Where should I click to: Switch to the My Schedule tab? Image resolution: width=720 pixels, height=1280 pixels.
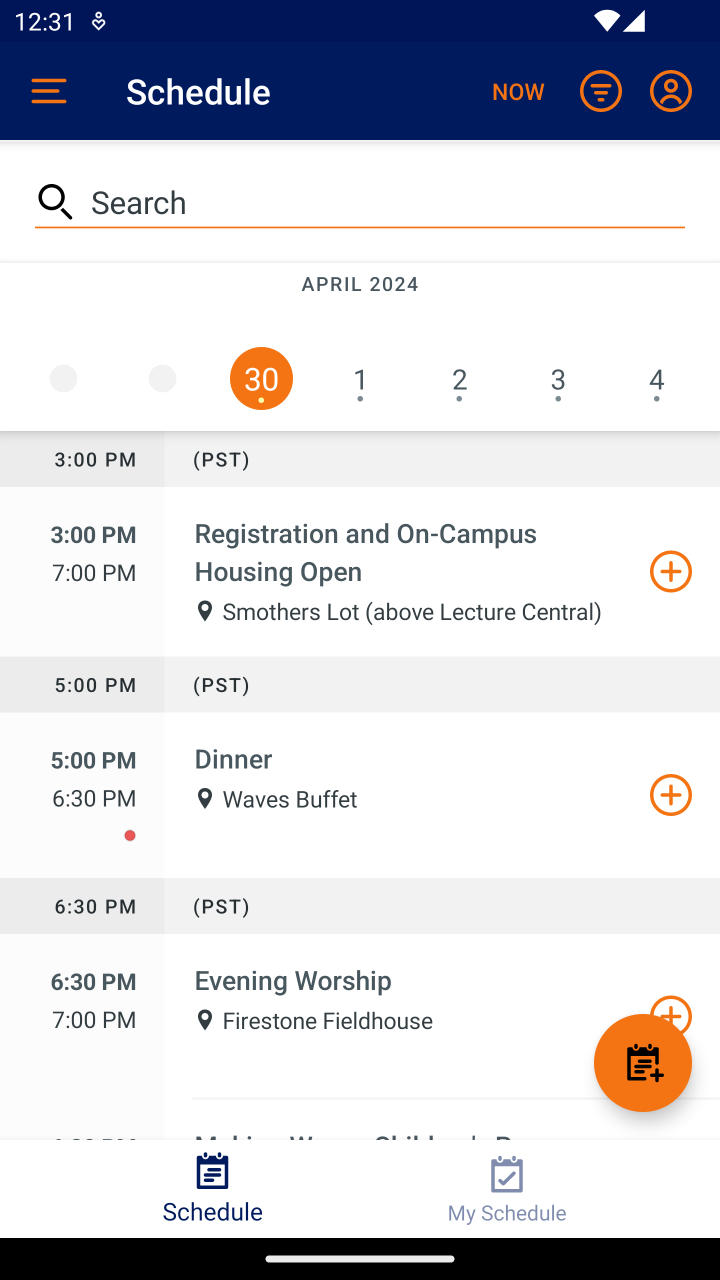[x=507, y=1189]
